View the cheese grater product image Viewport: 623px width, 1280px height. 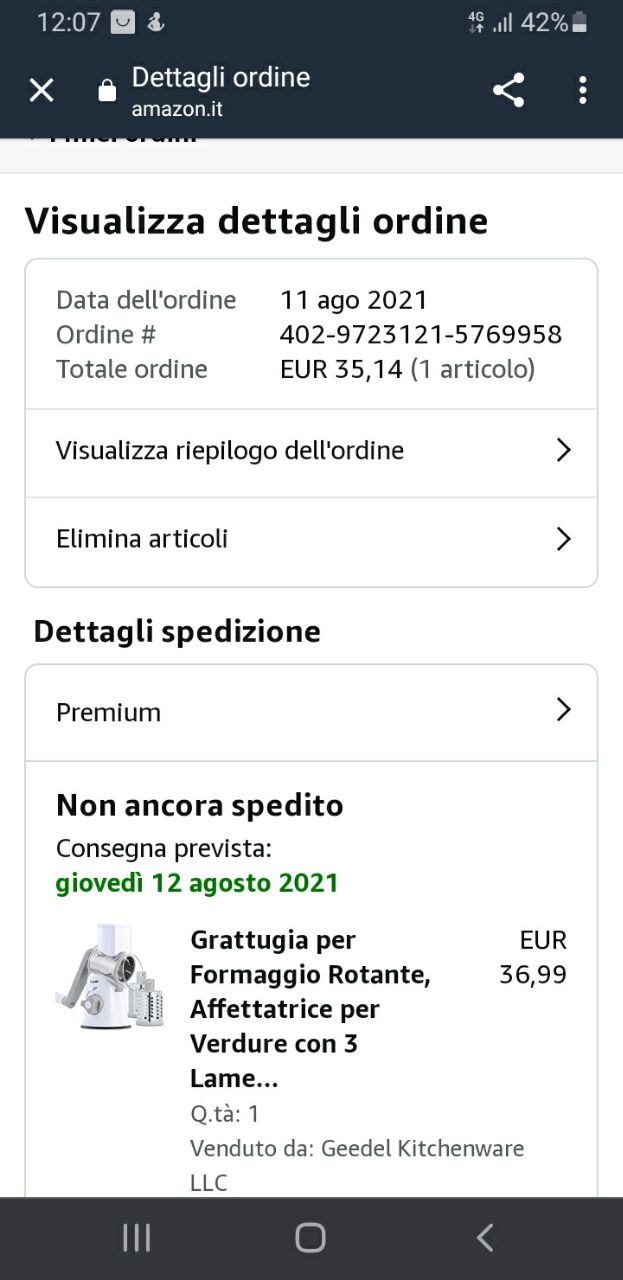pos(110,976)
